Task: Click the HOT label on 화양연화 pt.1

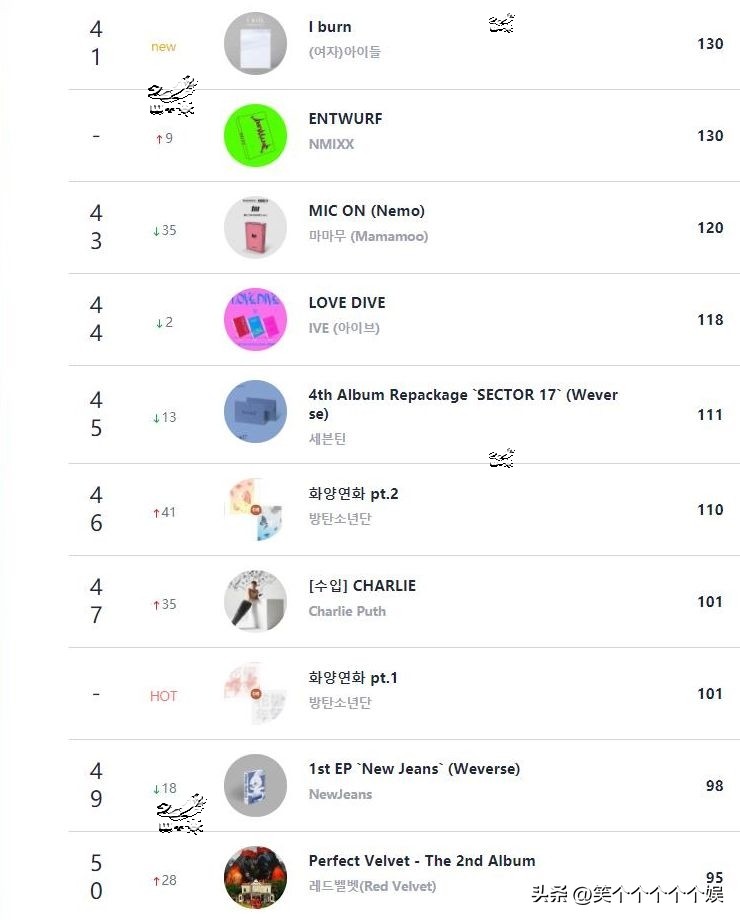Action: point(163,694)
